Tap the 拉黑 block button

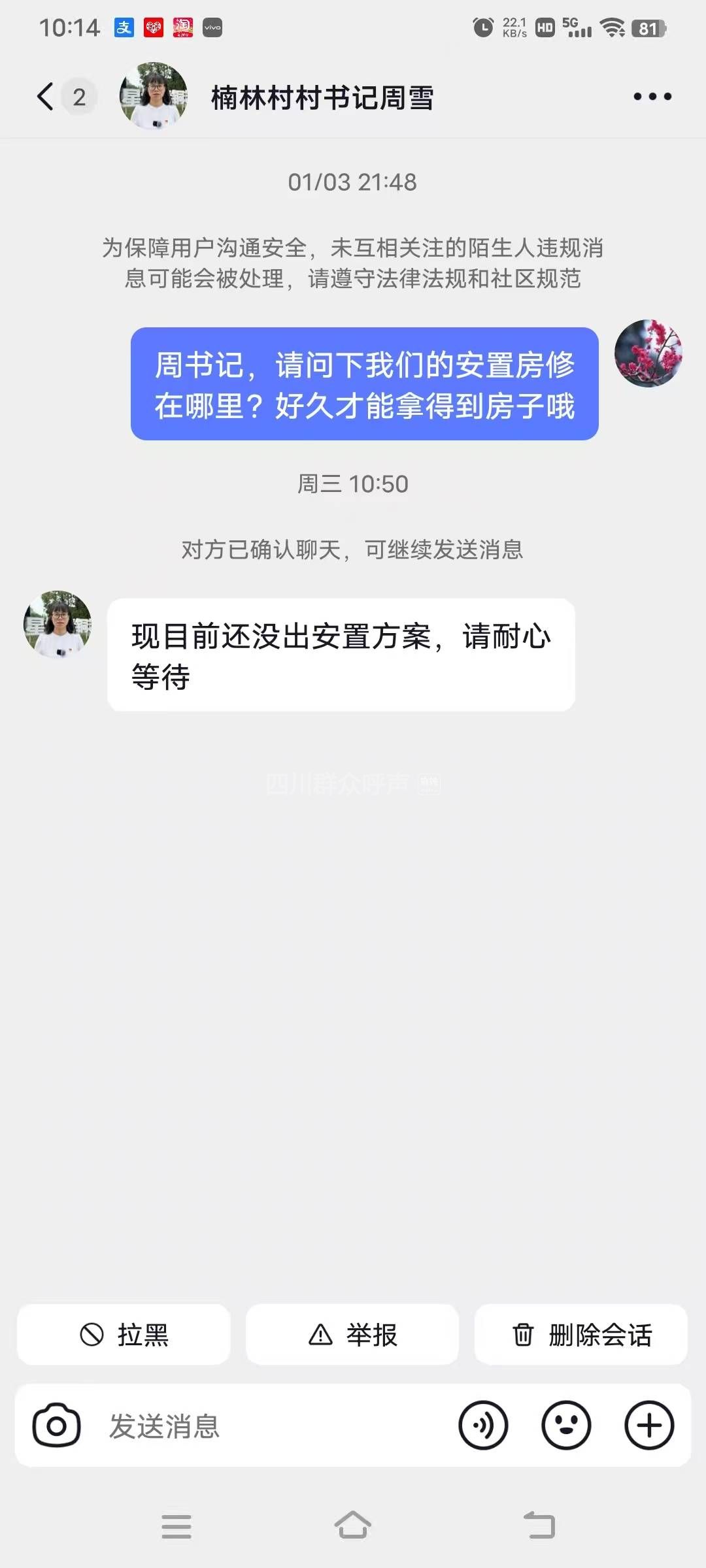pyautogui.click(x=124, y=1335)
